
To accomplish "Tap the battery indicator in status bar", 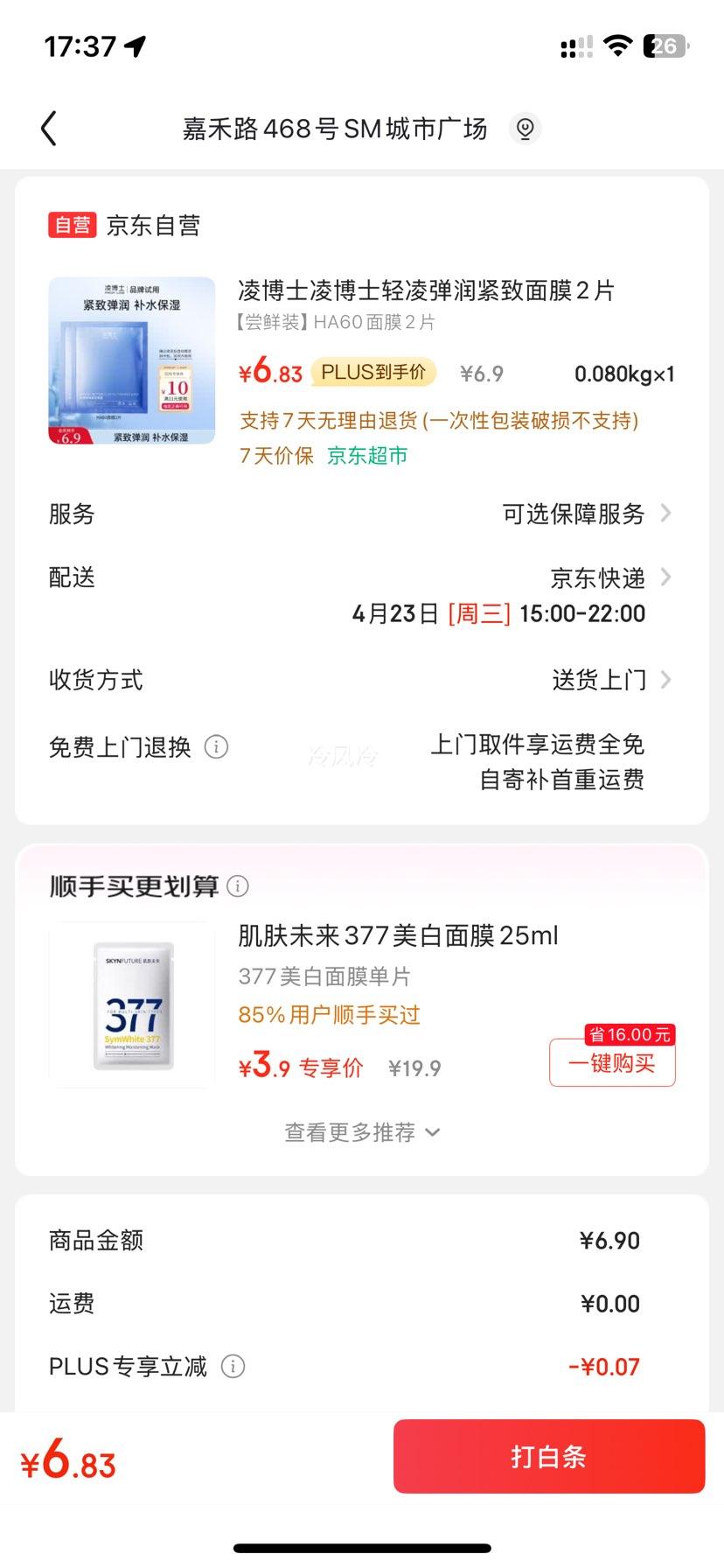I will (x=663, y=45).
